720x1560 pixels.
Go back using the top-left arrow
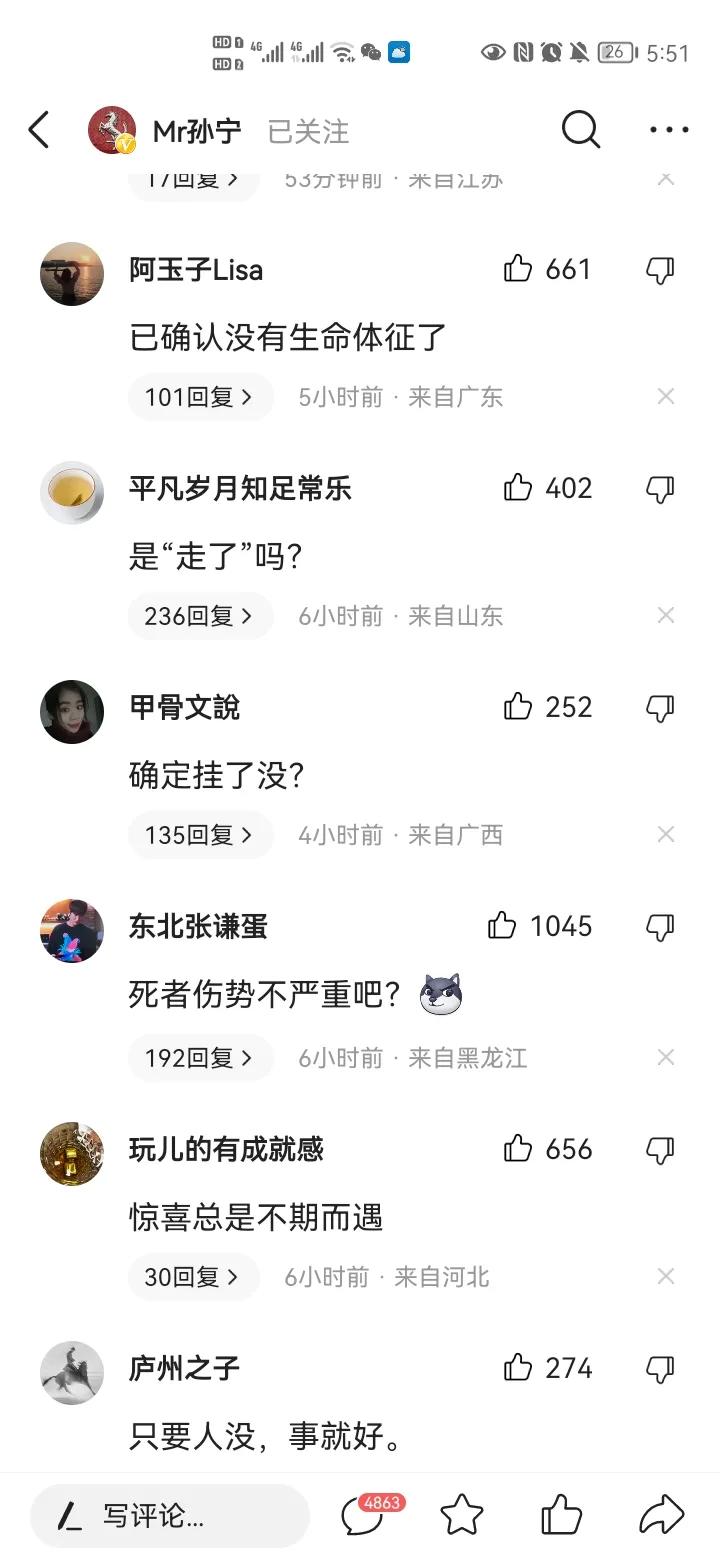39,130
